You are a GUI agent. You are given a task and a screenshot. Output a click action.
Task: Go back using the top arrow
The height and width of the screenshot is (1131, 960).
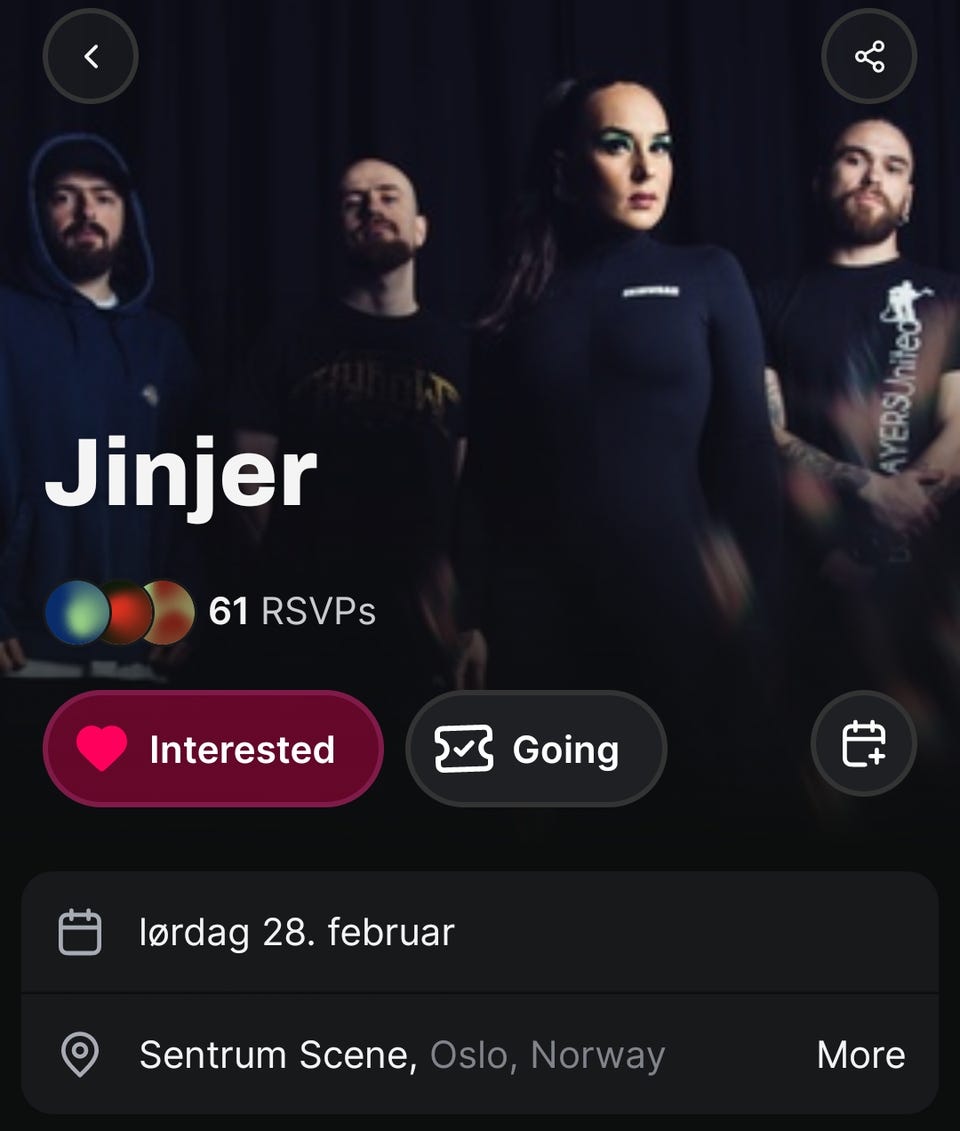pyautogui.click(x=91, y=57)
